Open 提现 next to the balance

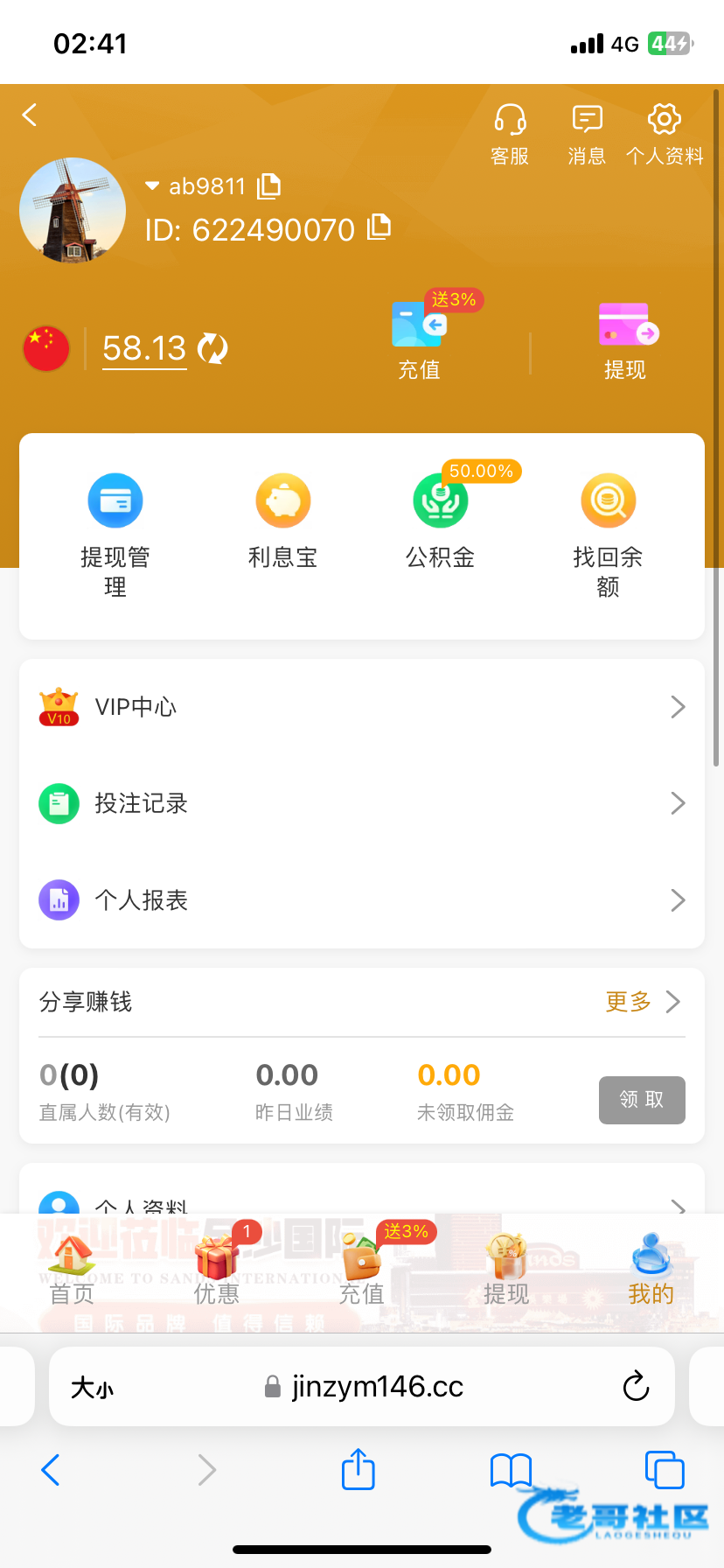point(626,341)
